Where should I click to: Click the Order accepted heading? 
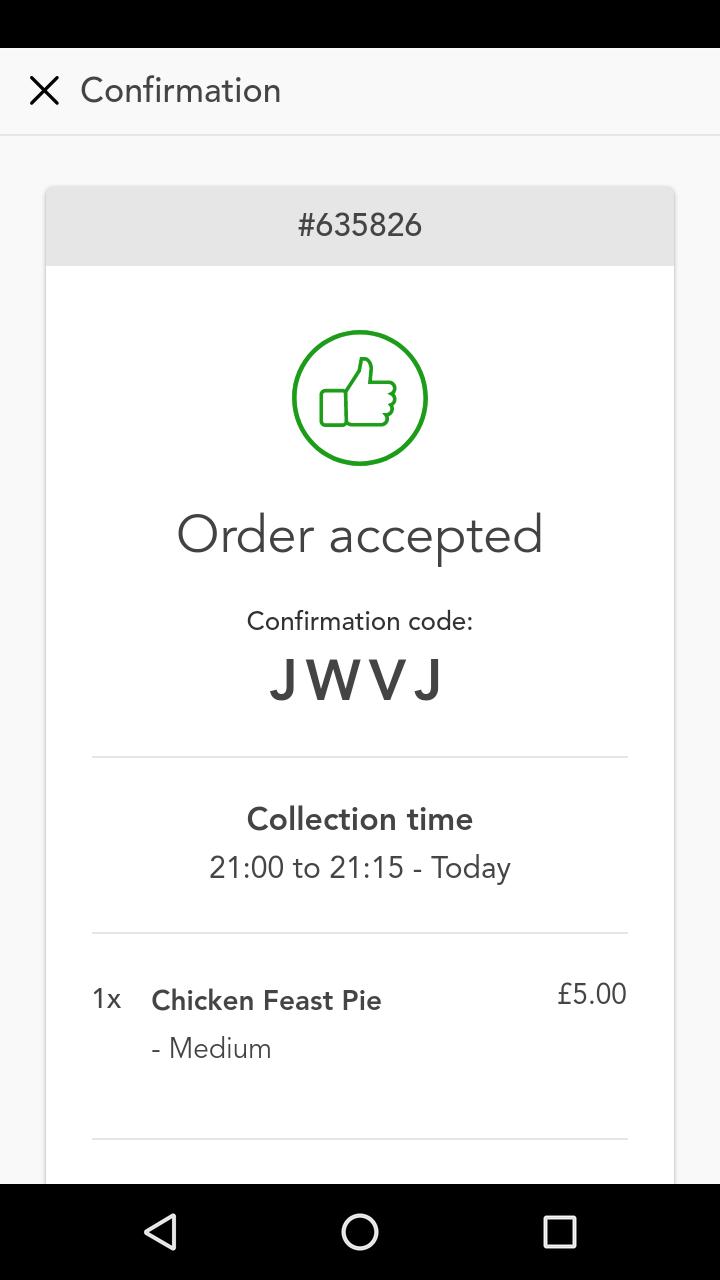tap(360, 534)
